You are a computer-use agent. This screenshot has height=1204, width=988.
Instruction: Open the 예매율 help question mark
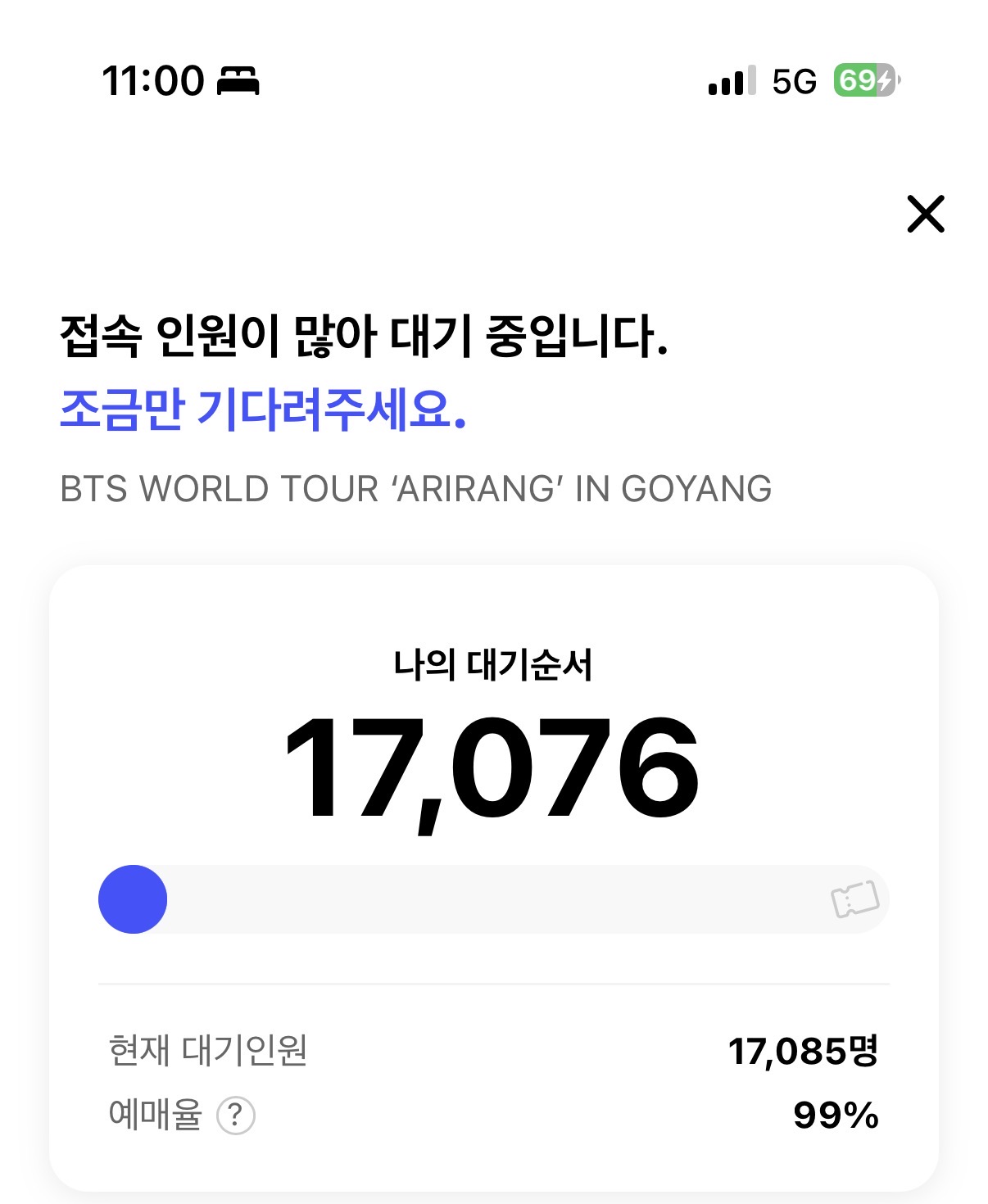236,1115
